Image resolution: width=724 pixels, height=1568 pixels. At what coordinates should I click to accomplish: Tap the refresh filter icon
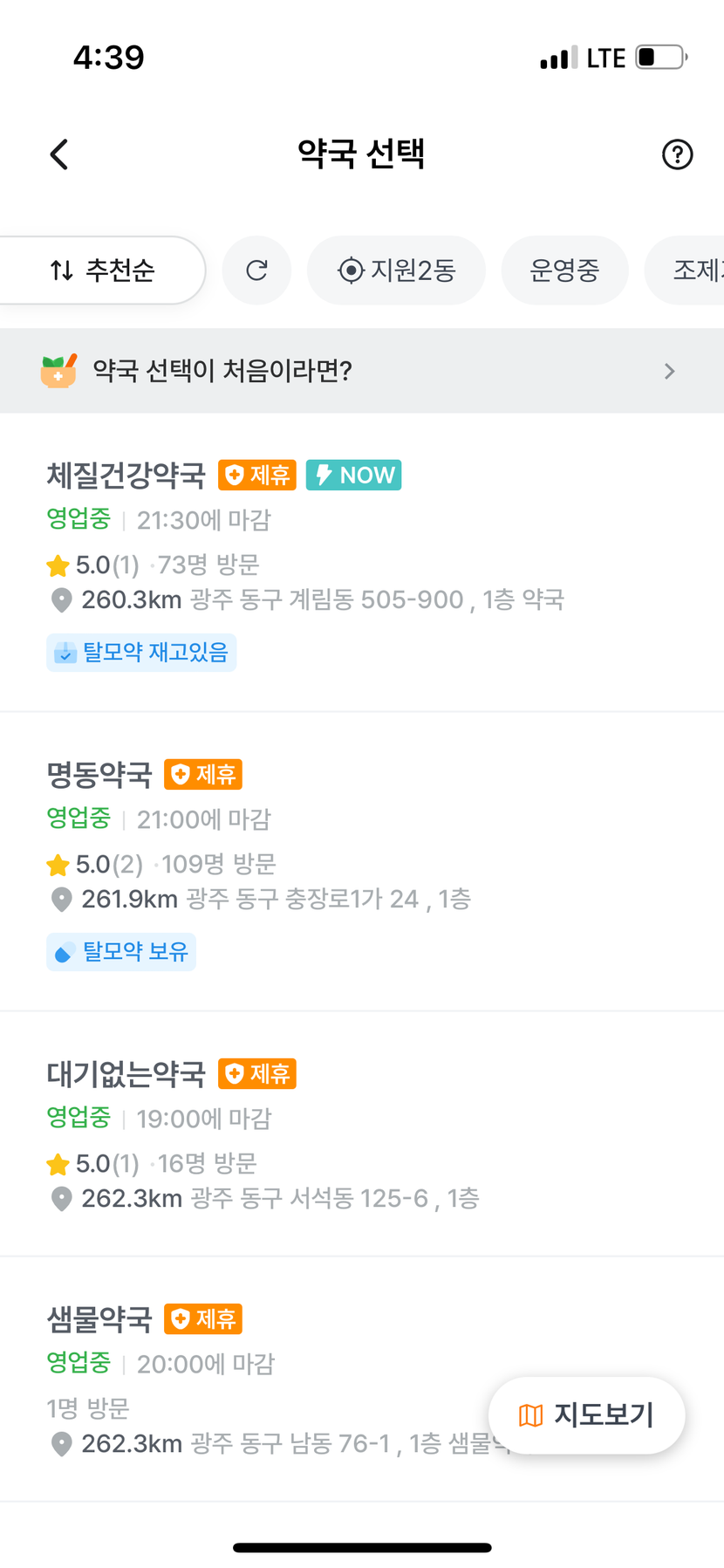pos(256,270)
